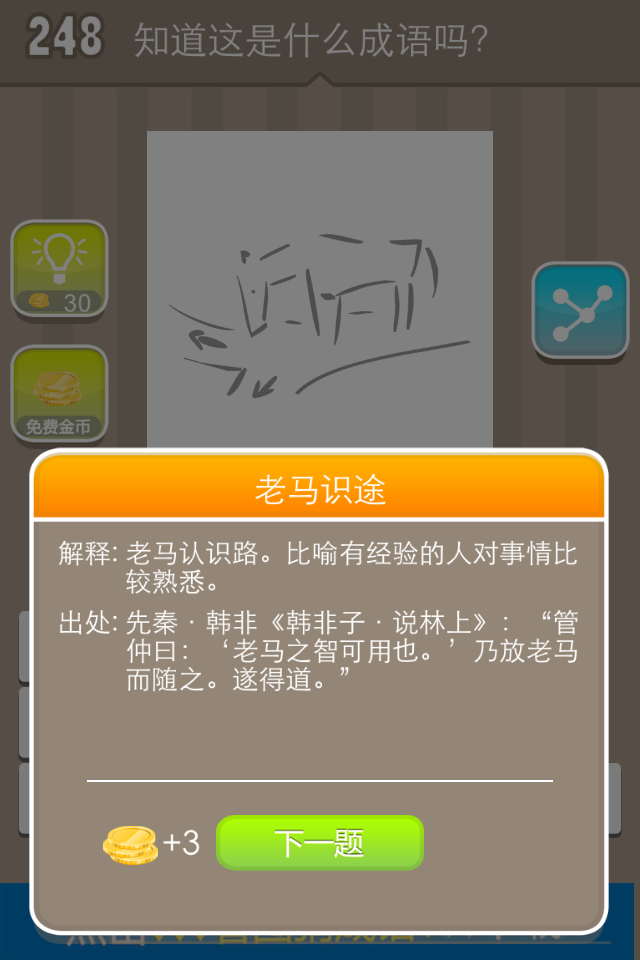The width and height of the screenshot is (640, 960).
Task: Open the 免费金币 free coins offer
Action: (x=59, y=394)
